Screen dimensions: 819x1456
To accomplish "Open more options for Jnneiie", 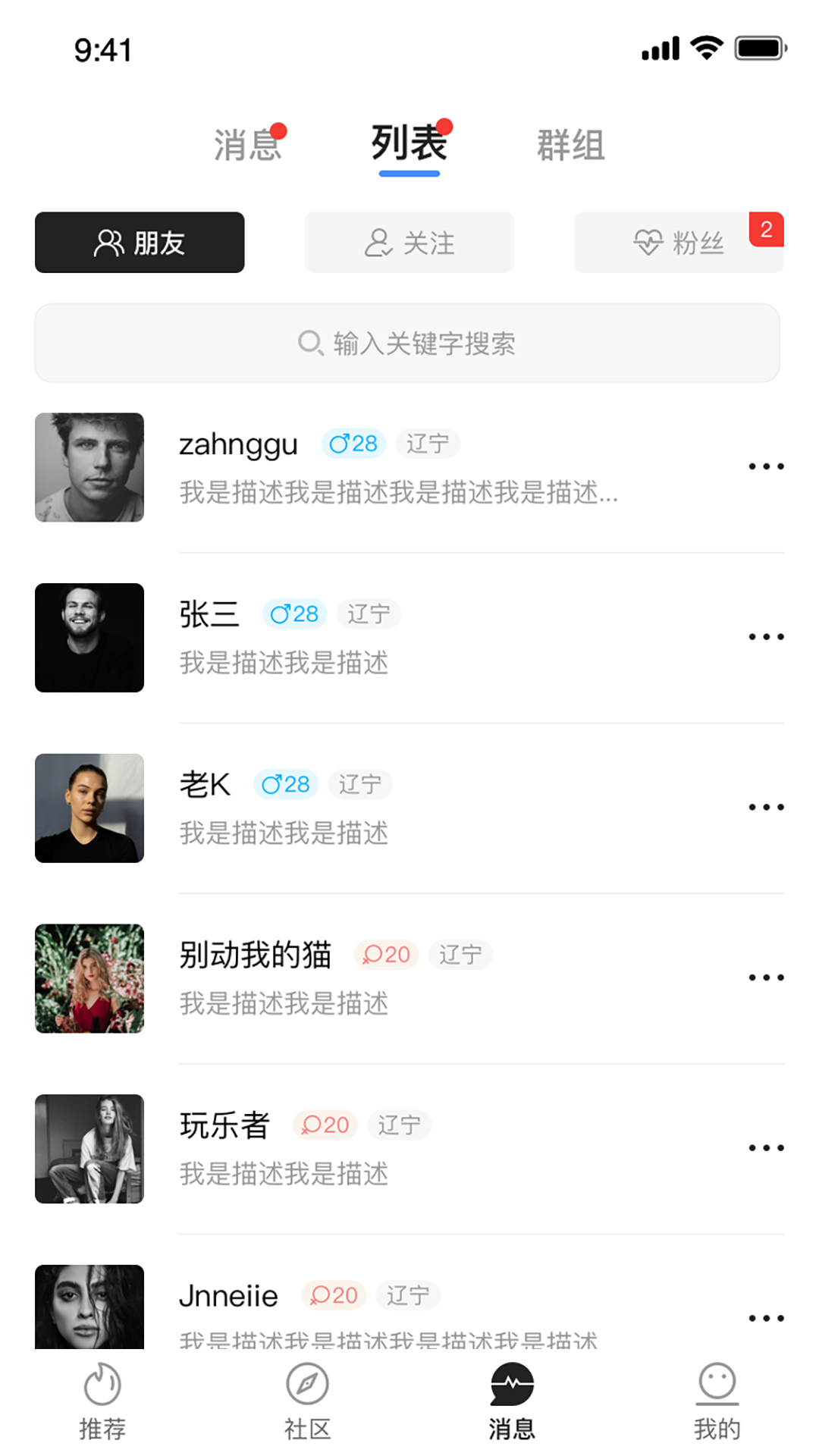I will 766,1318.
